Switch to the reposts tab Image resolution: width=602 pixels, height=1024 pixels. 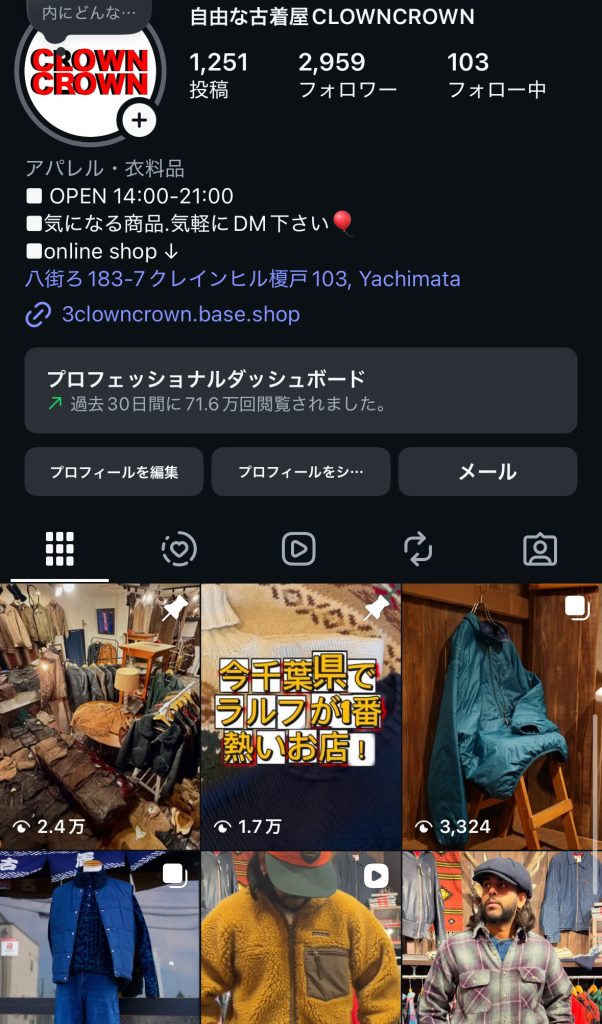tap(418, 548)
